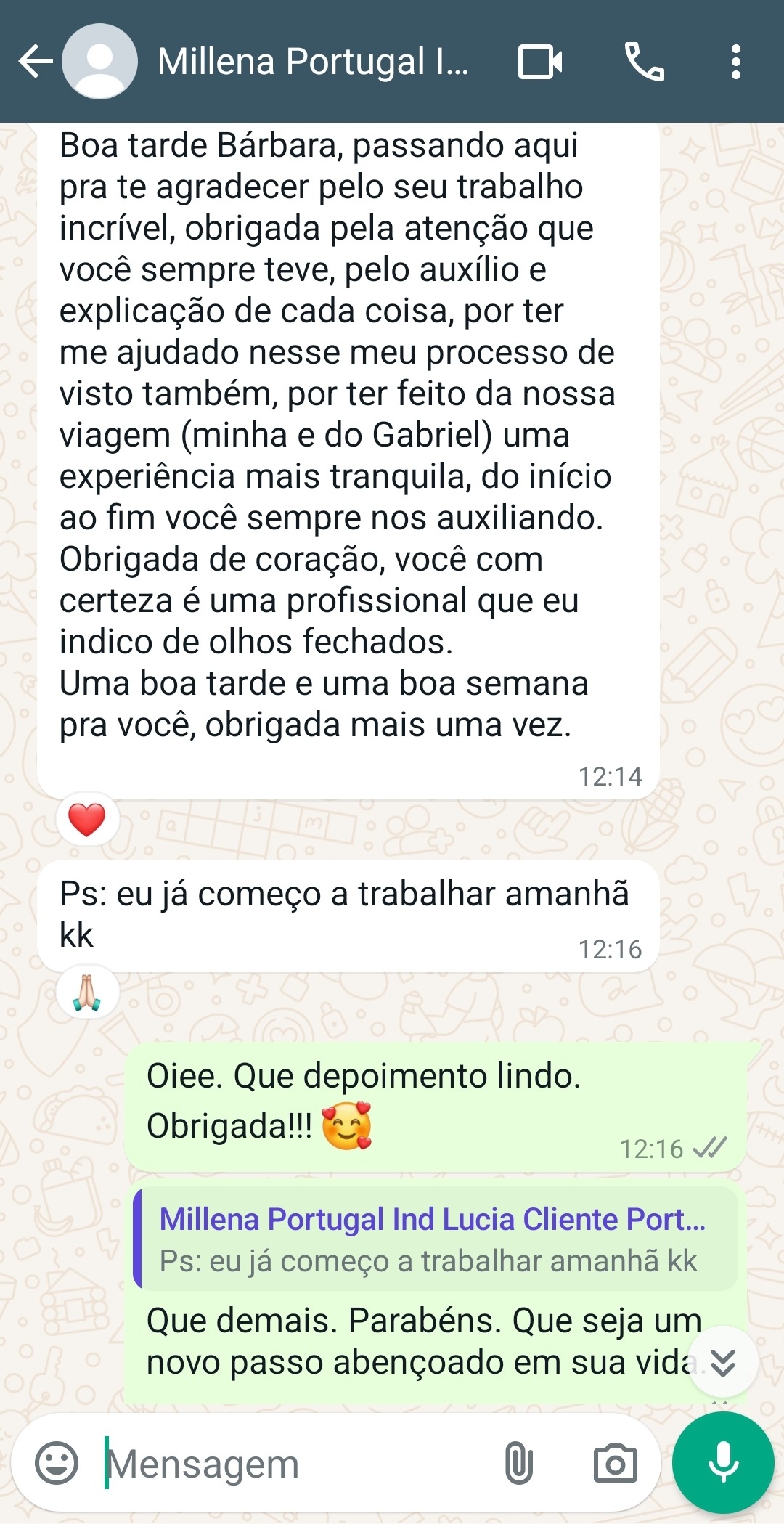
Task: View the red heart reaction details
Action: coord(87,820)
